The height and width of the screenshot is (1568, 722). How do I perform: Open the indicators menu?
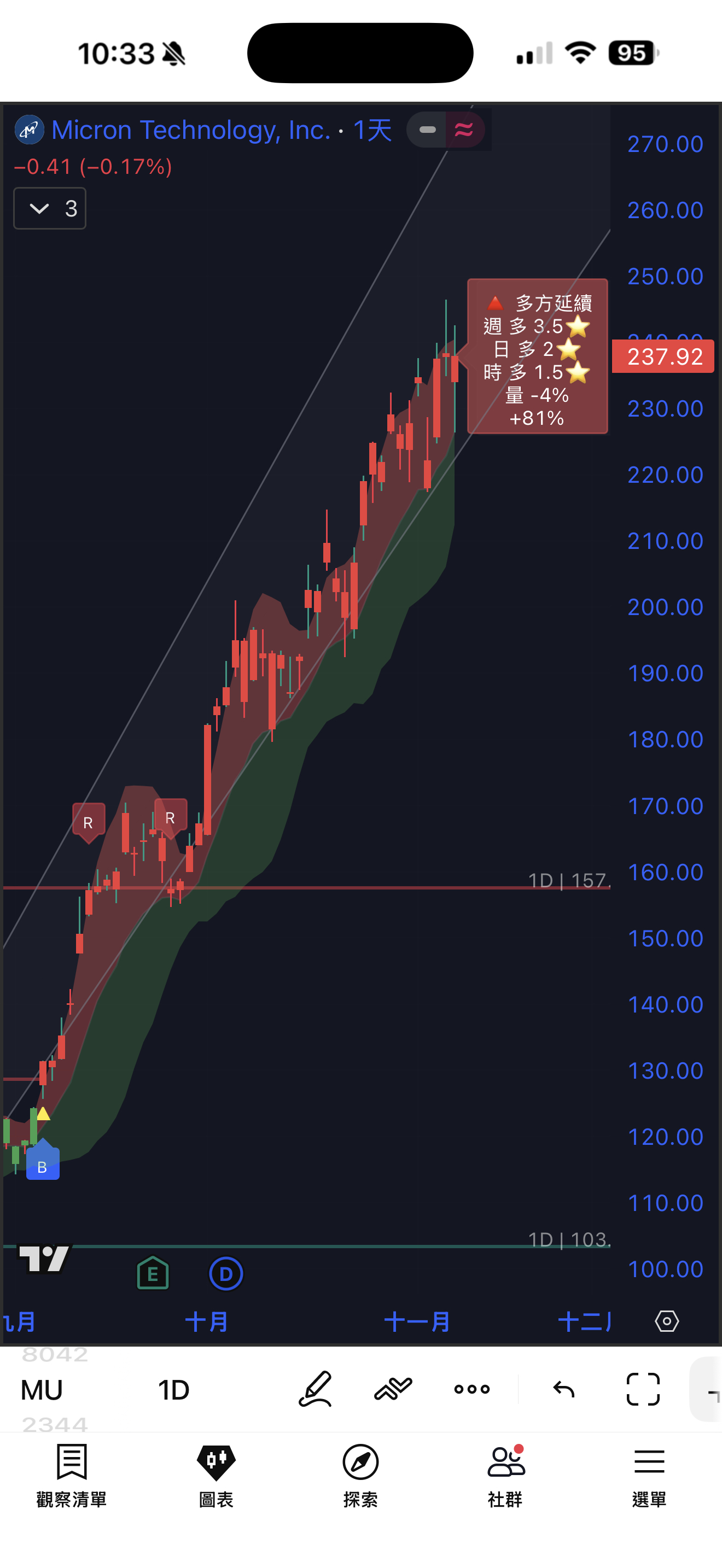[393, 1389]
